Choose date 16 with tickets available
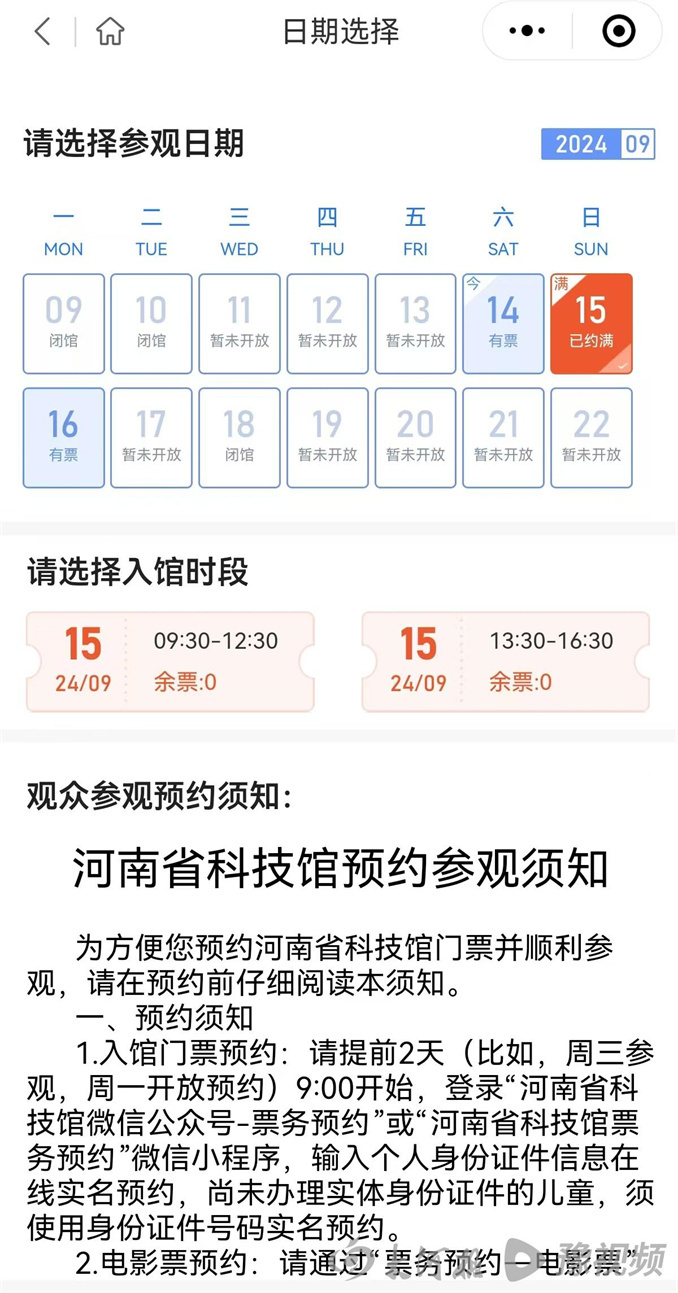678x1293 pixels. click(x=63, y=437)
